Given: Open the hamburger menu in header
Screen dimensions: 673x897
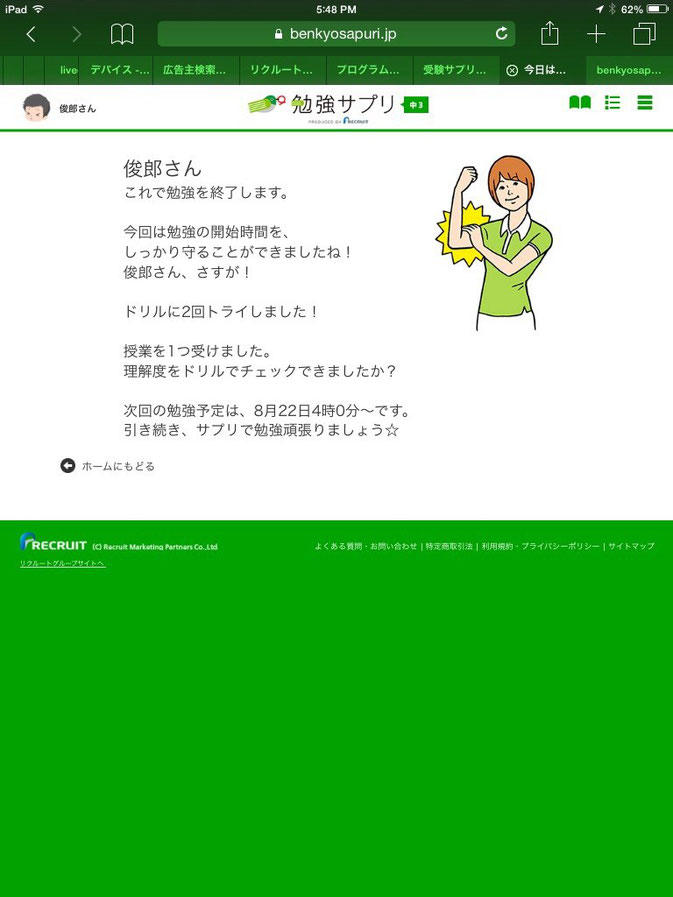Looking at the screenshot, I should coord(645,103).
